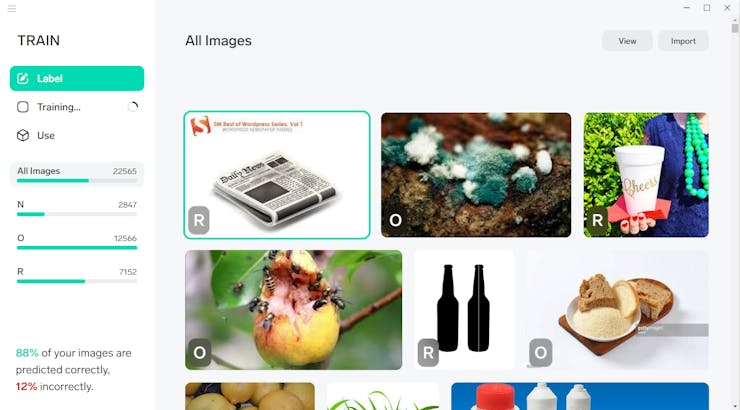Screen dimensions: 740x410
Task: Select the Cheers cup image
Action: point(646,175)
